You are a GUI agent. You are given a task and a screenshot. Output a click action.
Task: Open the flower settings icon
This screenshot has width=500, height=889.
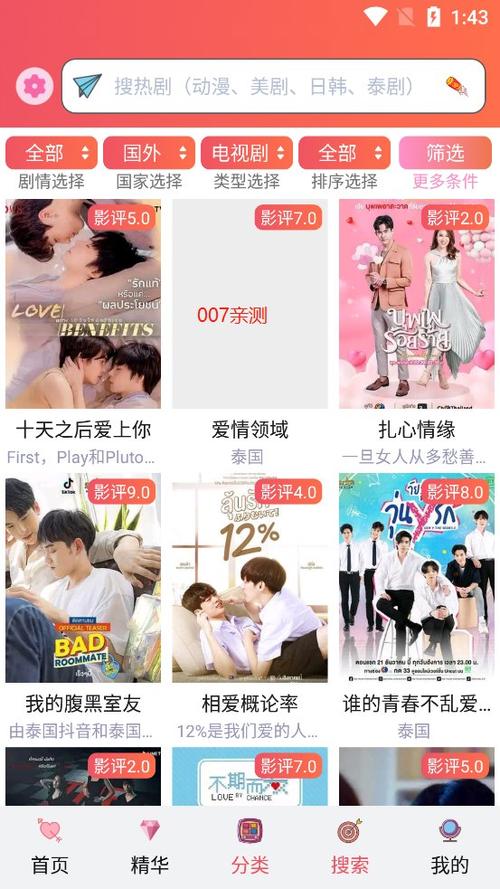35,86
